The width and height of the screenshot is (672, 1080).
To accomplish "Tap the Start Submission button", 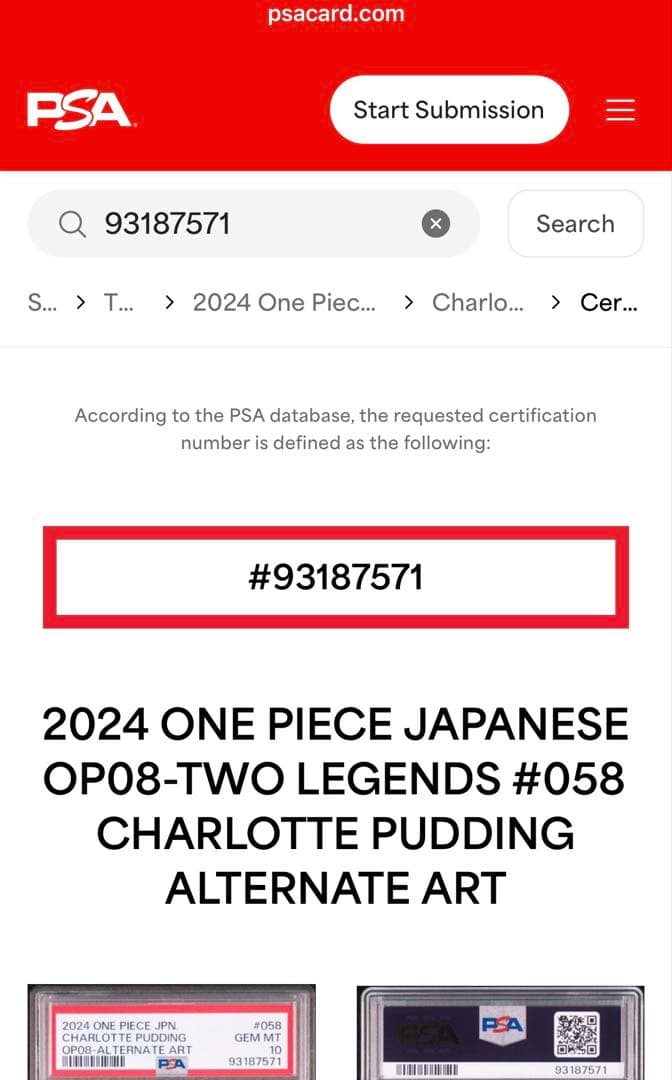I will [449, 110].
